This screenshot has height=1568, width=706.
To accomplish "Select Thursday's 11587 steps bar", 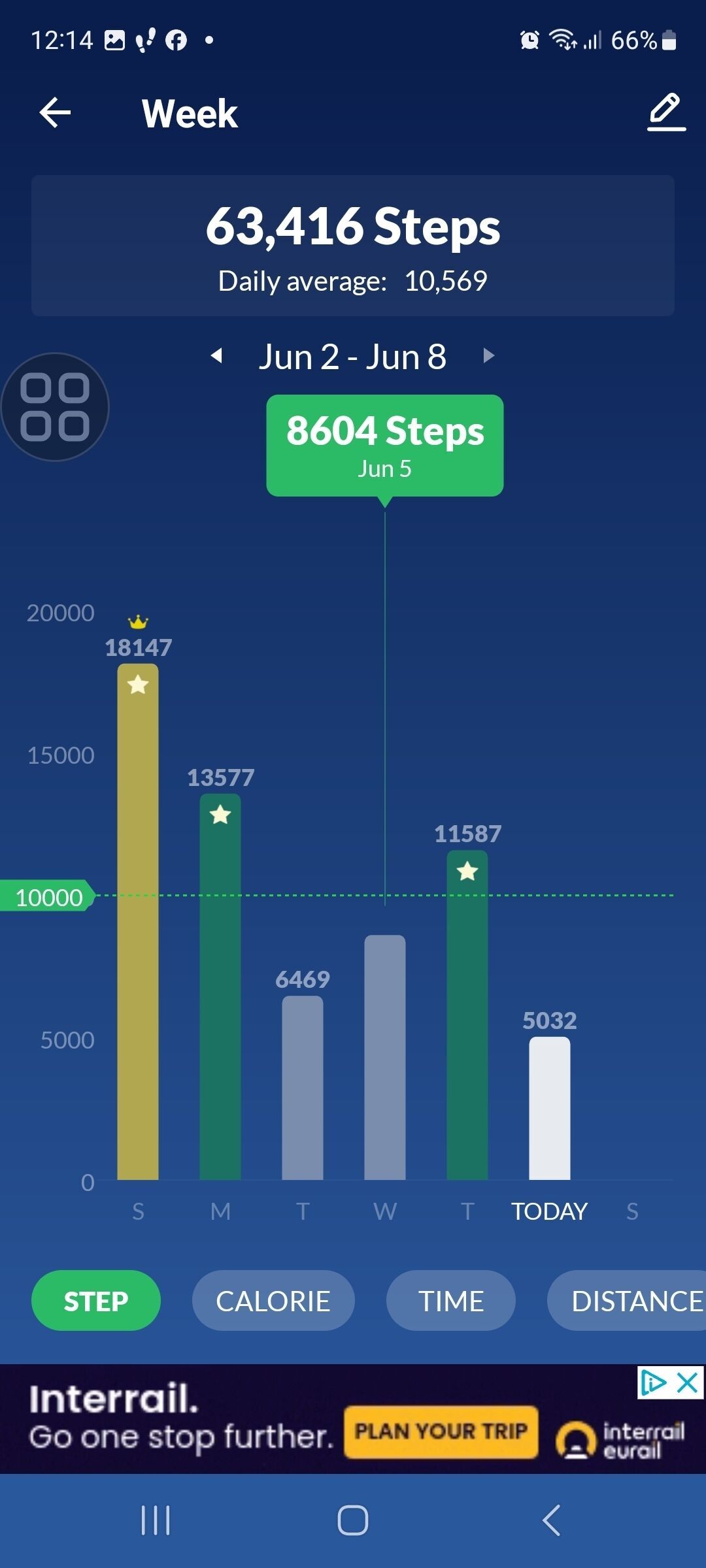I will click(x=467, y=1015).
